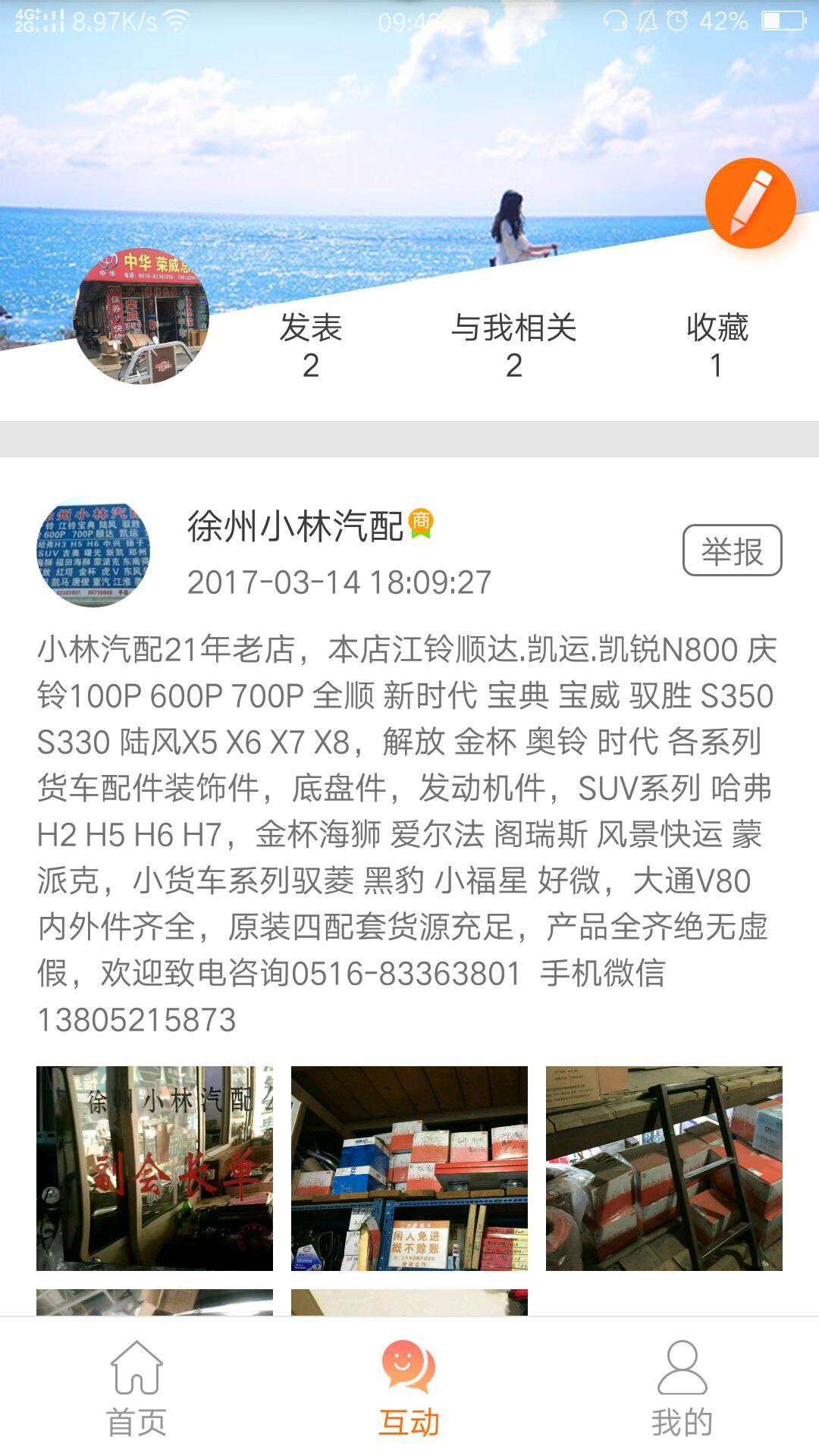View the 与我相关 section
The image size is (819, 1456).
pyautogui.click(x=513, y=346)
